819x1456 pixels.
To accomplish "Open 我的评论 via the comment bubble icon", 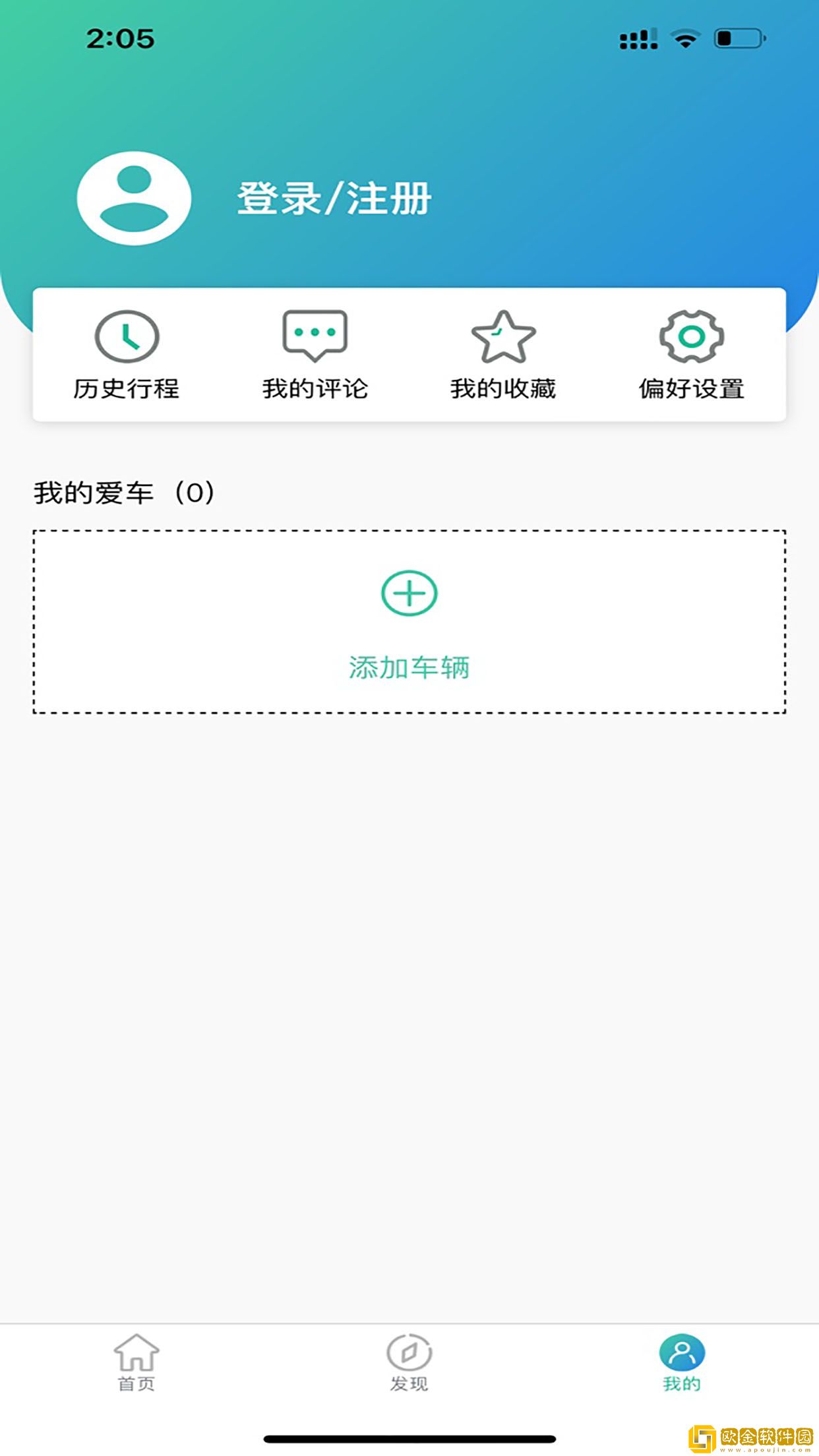I will pos(315,338).
